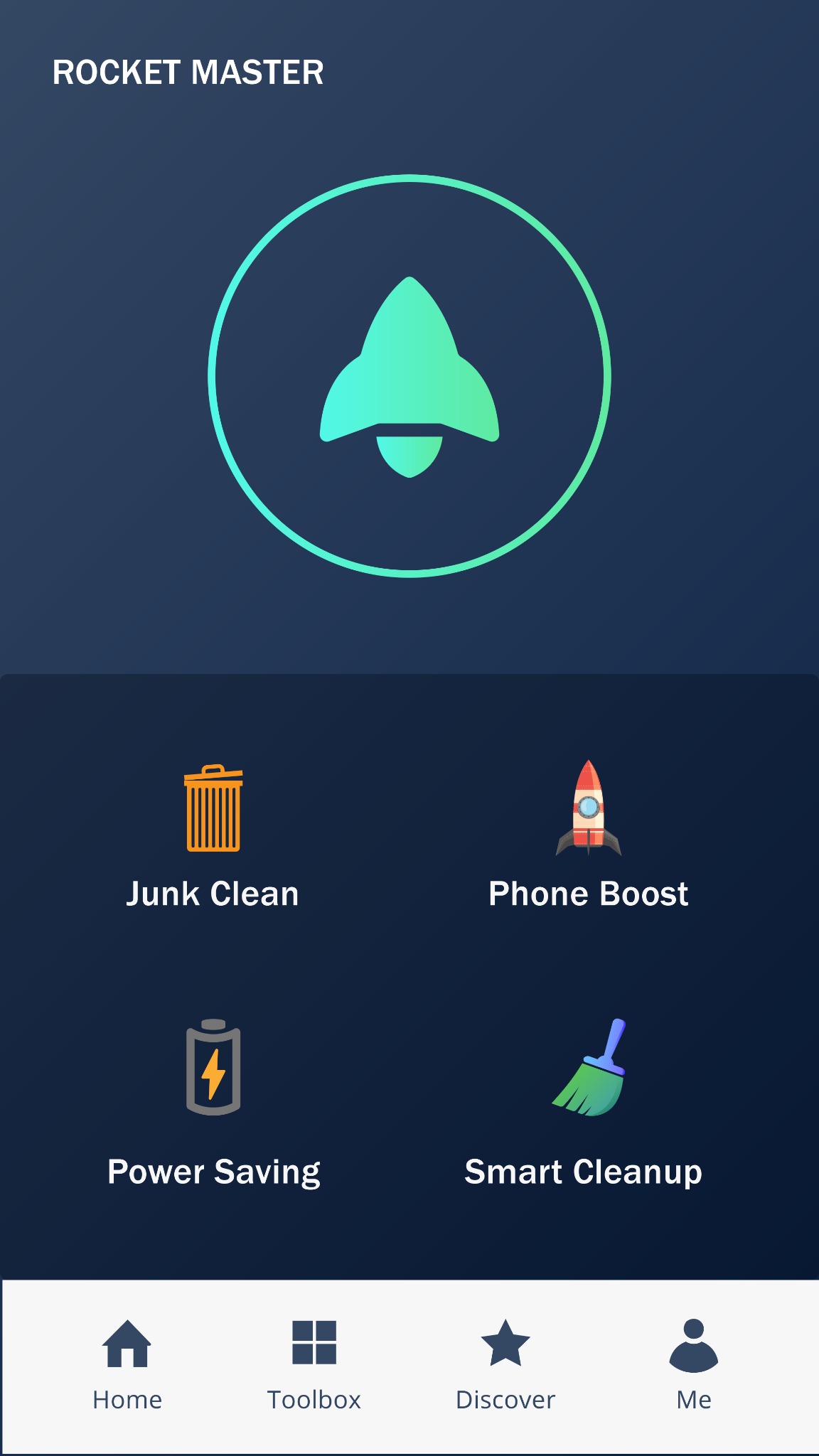Go to the Home tab
The image size is (819, 1456).
[127, 1365]
